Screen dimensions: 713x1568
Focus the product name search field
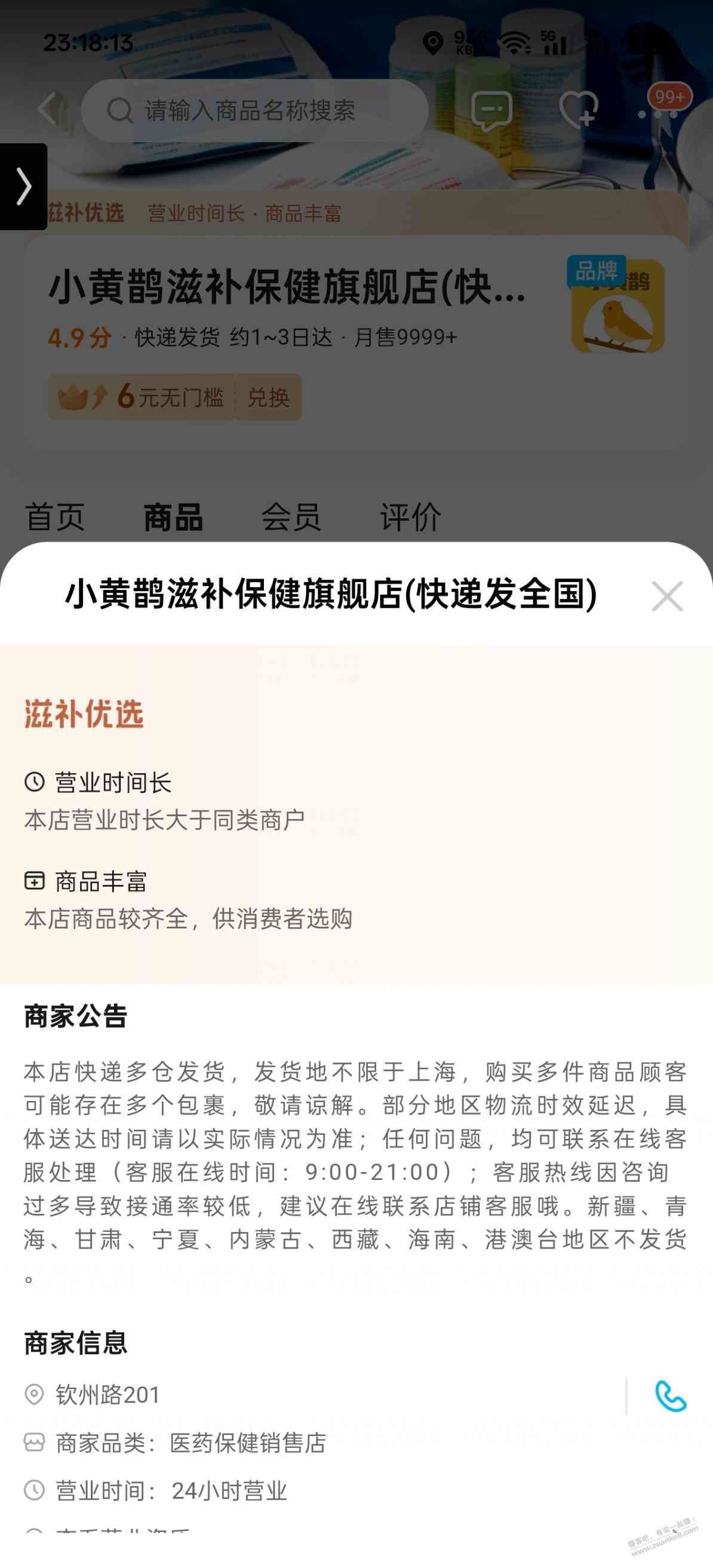[x=254, y=110]
